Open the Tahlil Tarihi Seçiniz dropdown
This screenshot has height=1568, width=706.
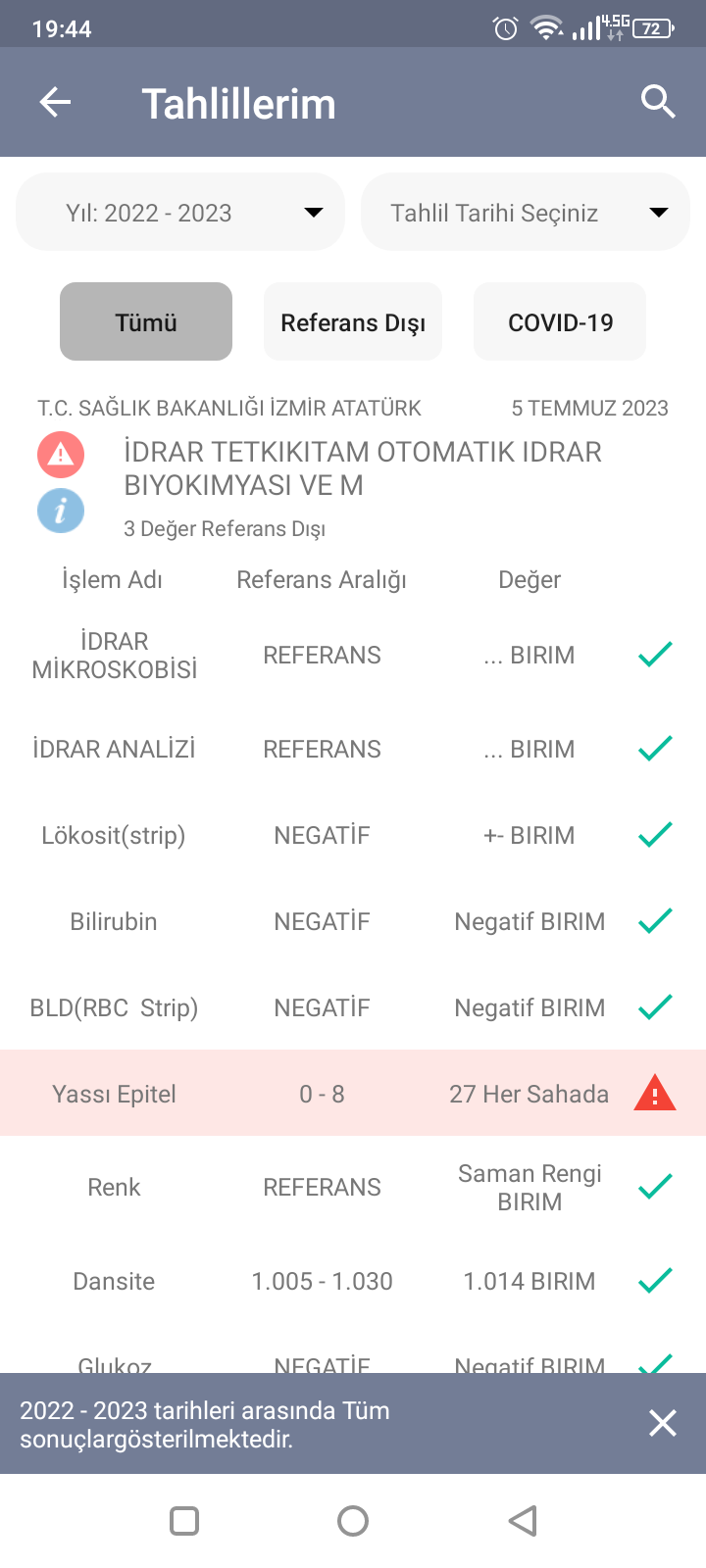pyautogui.click(x=526, y=213)
